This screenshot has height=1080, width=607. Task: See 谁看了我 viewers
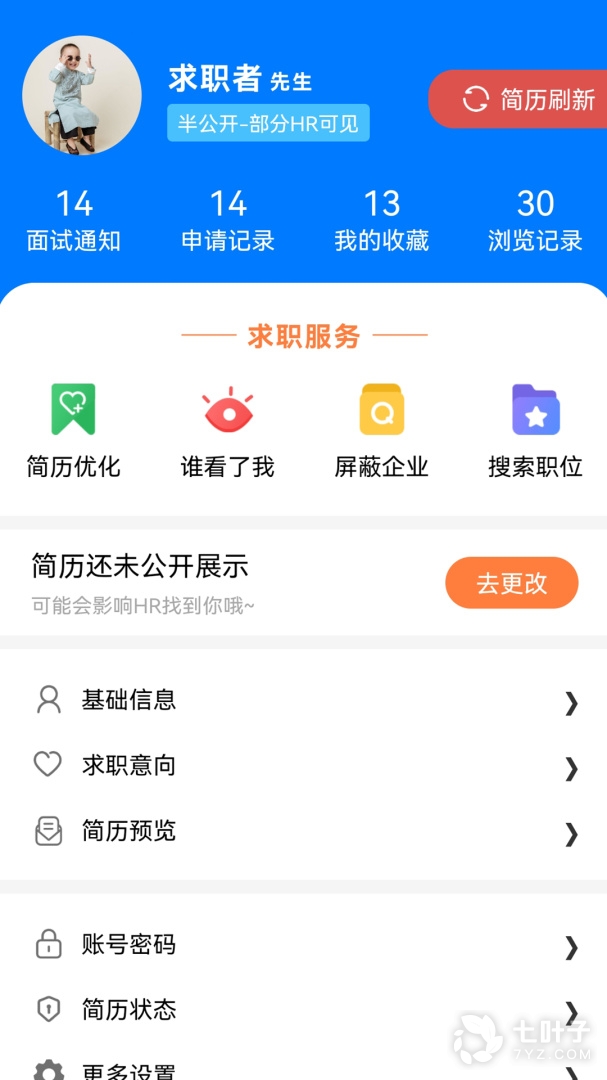click(228, 430)
